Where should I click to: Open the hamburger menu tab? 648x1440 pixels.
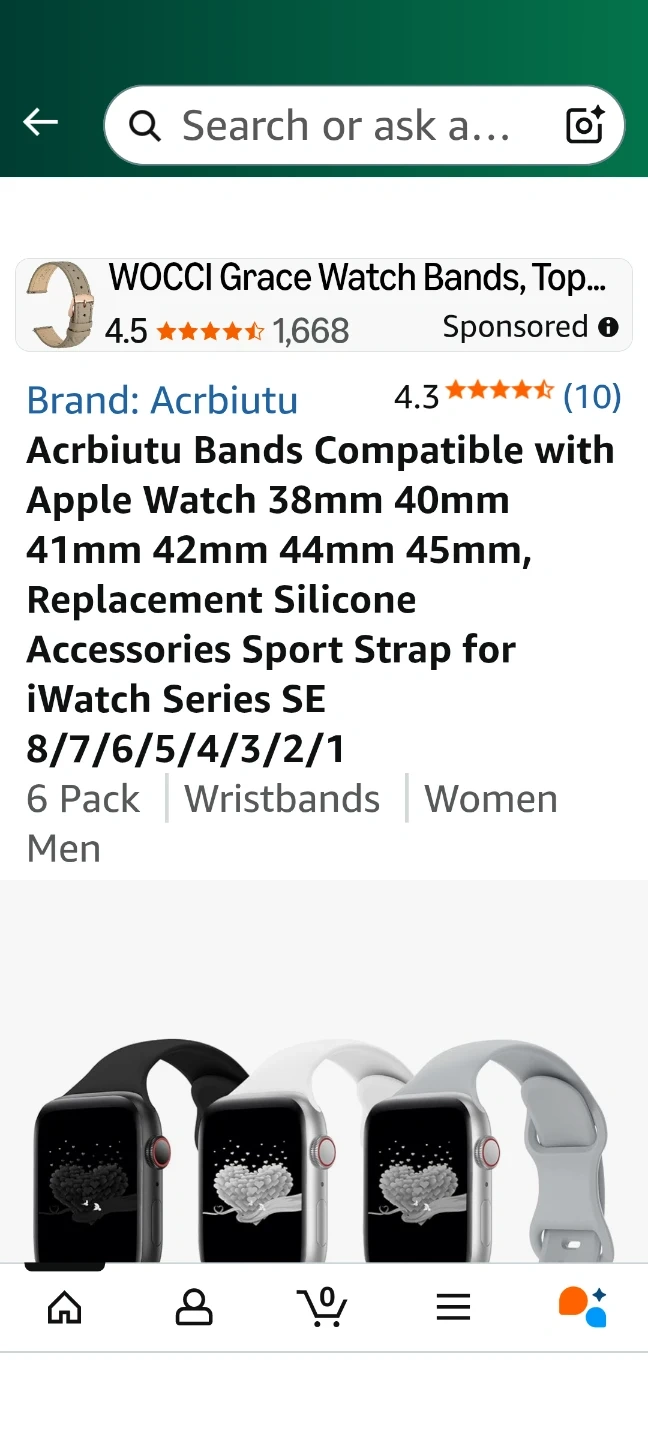453,1307
